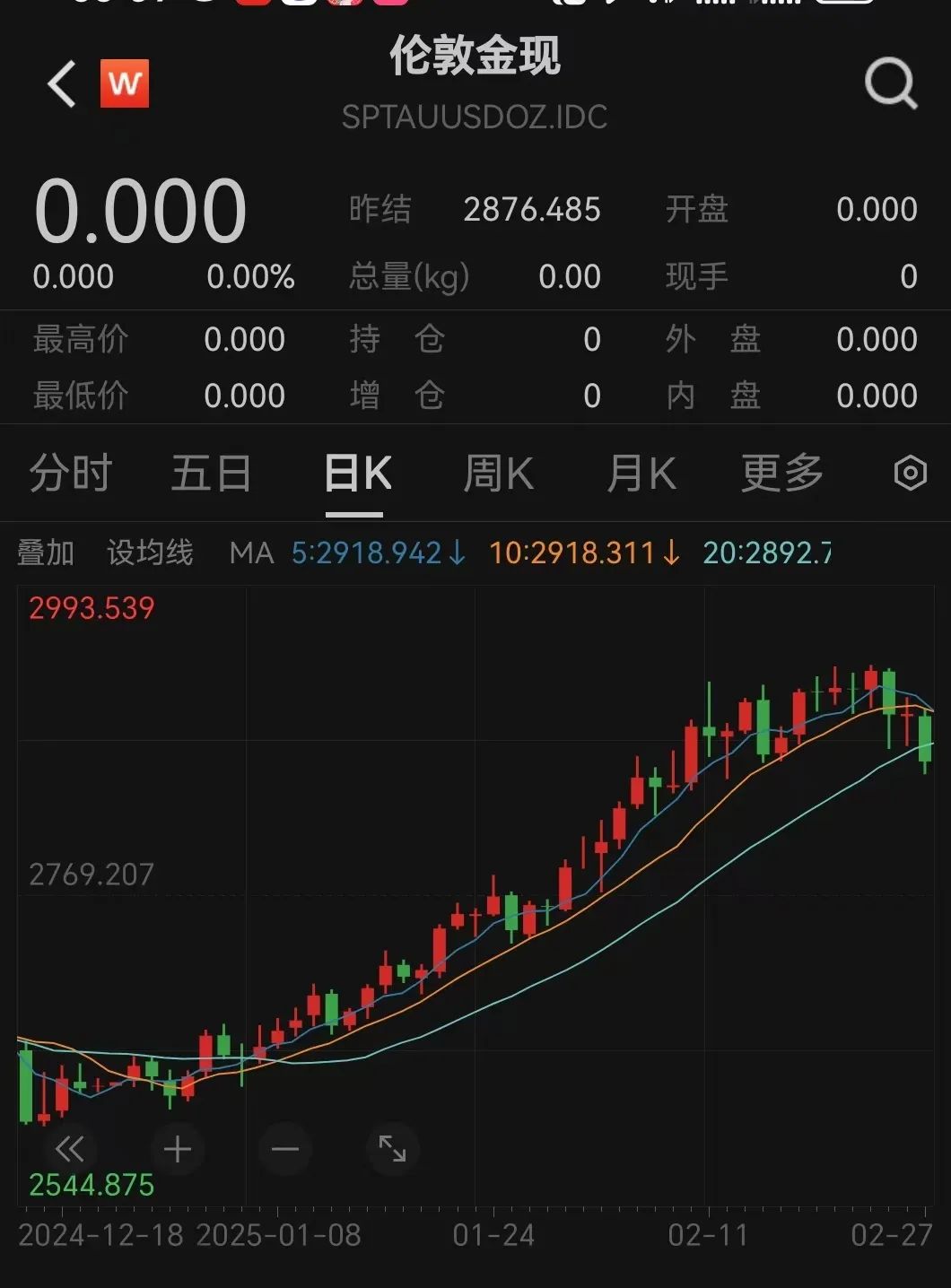Go back using the top-left arrow
951x1288 pixels.
tap(63, 85)
